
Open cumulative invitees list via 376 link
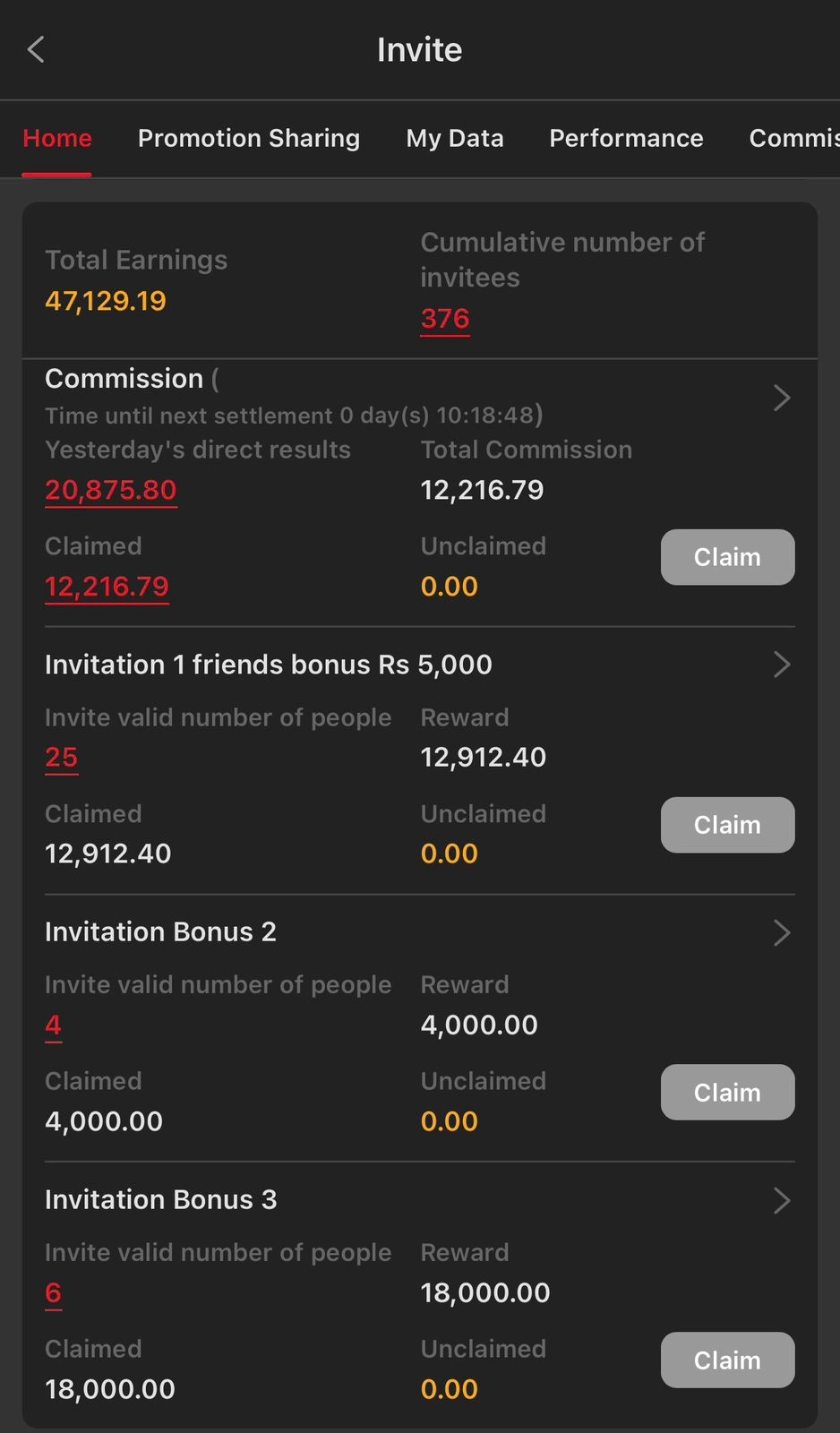tap(444, 318)
